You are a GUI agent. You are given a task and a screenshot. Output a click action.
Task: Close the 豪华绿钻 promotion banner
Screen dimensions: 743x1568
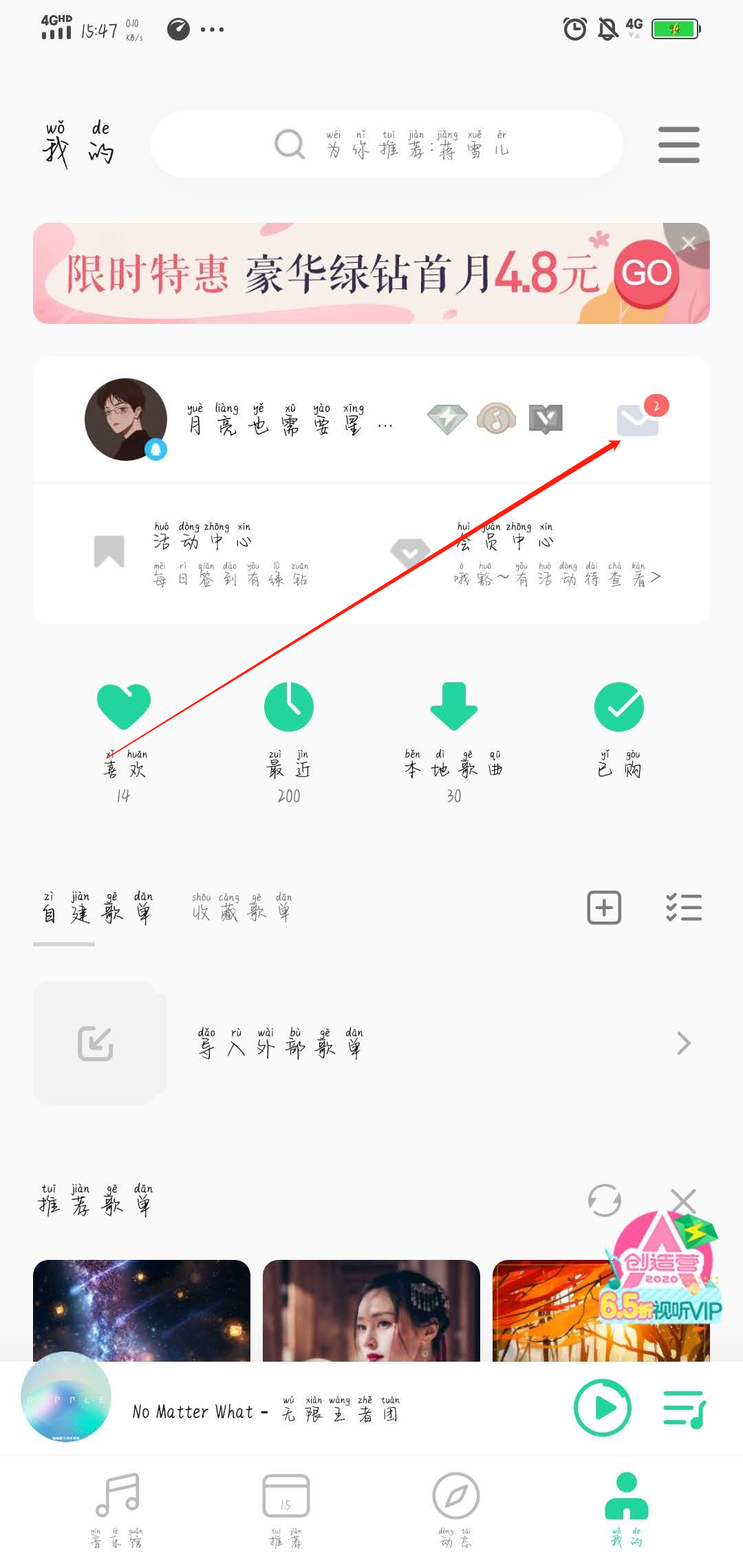(x=689, y=242)
